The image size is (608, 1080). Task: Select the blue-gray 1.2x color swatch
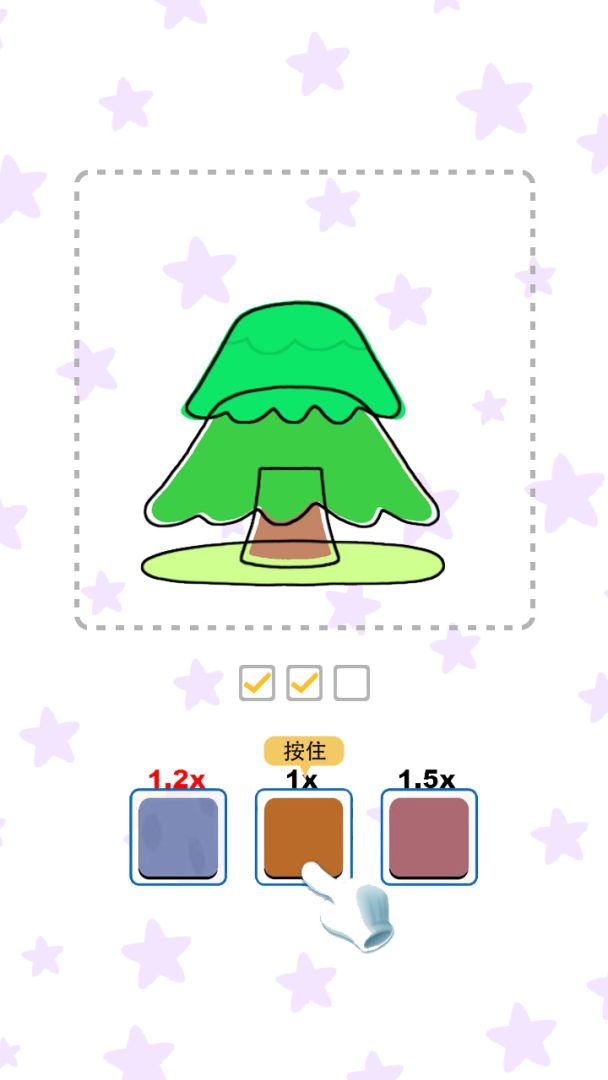(178, 837)
